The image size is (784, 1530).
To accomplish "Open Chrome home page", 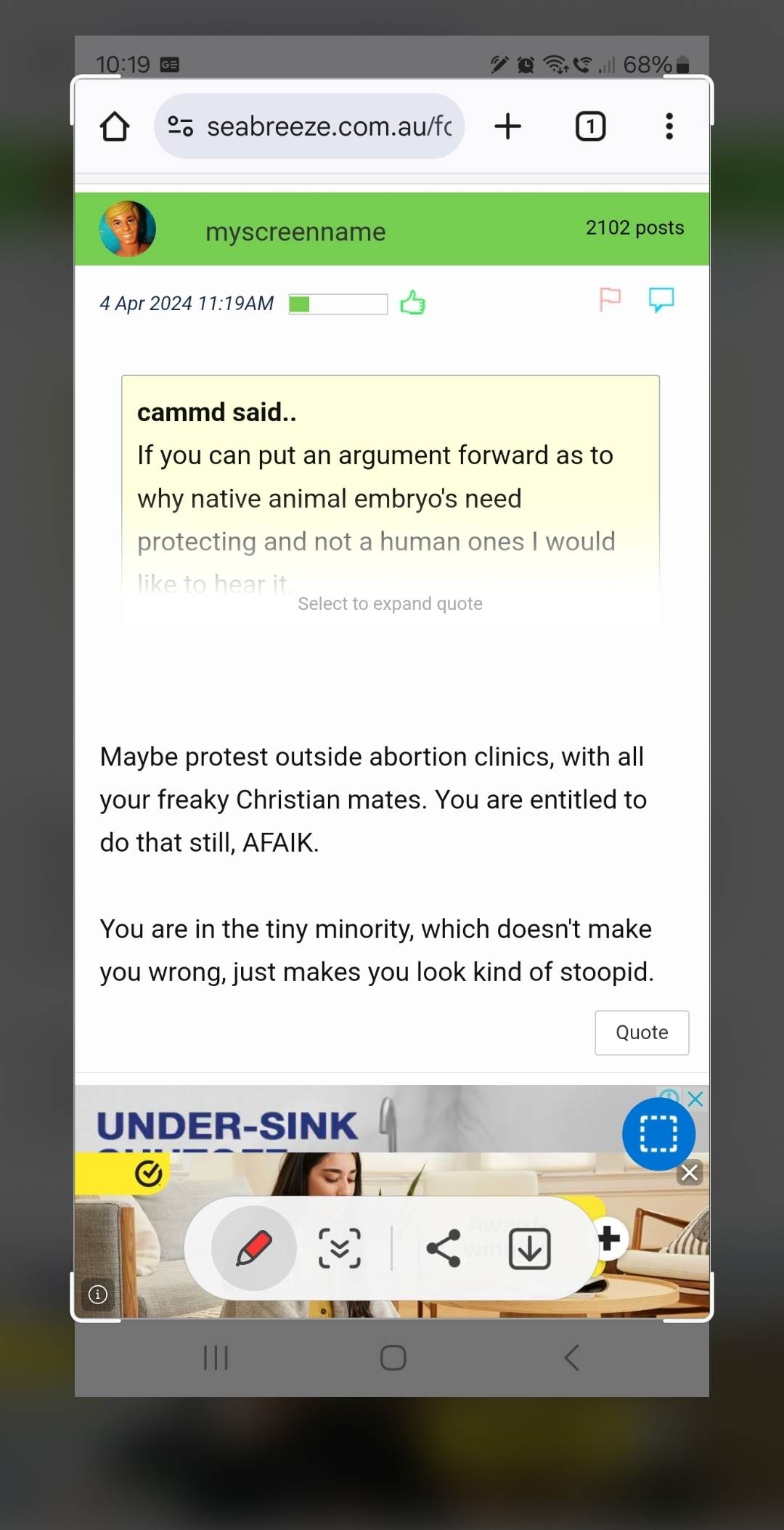I will point(114,126).
